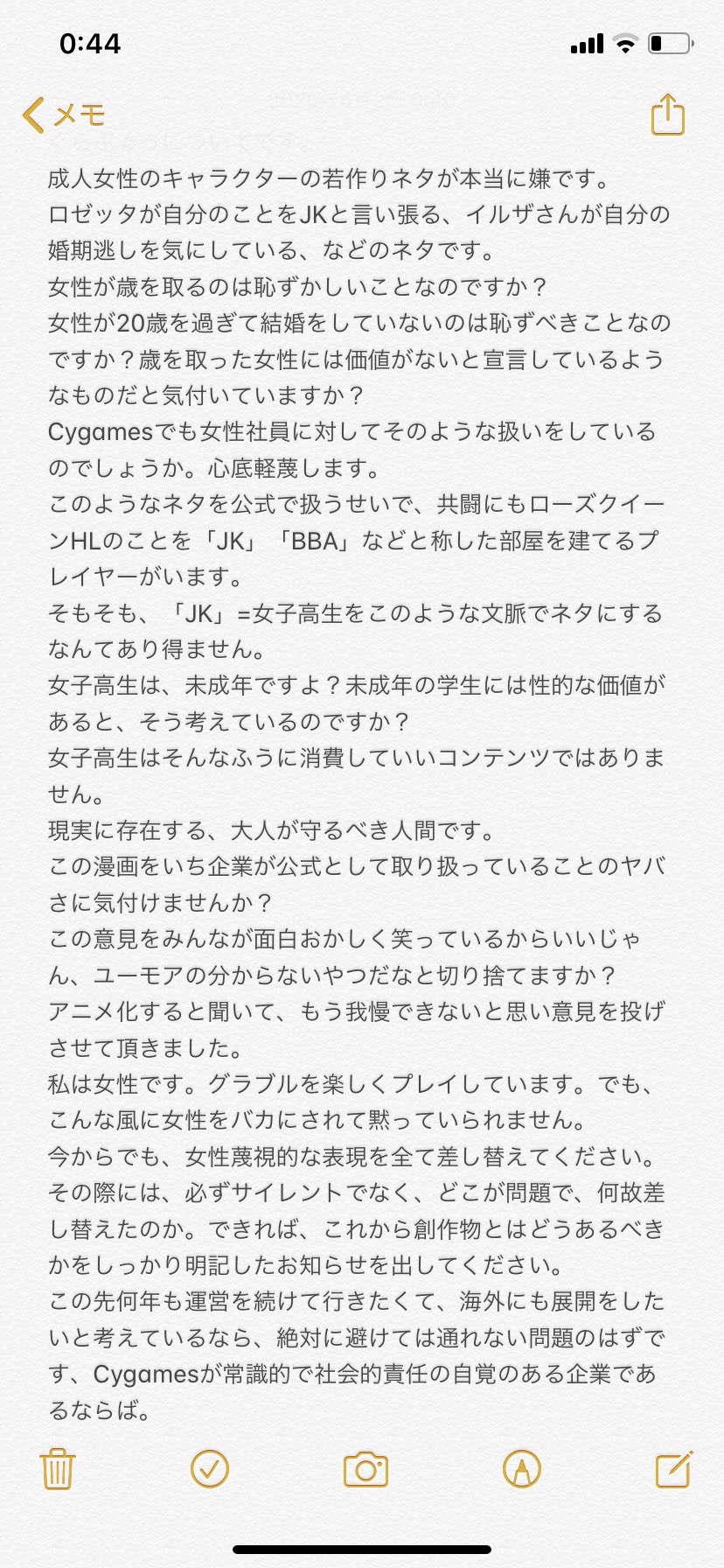Delete this note with the trash icon

click(58, 1468)
